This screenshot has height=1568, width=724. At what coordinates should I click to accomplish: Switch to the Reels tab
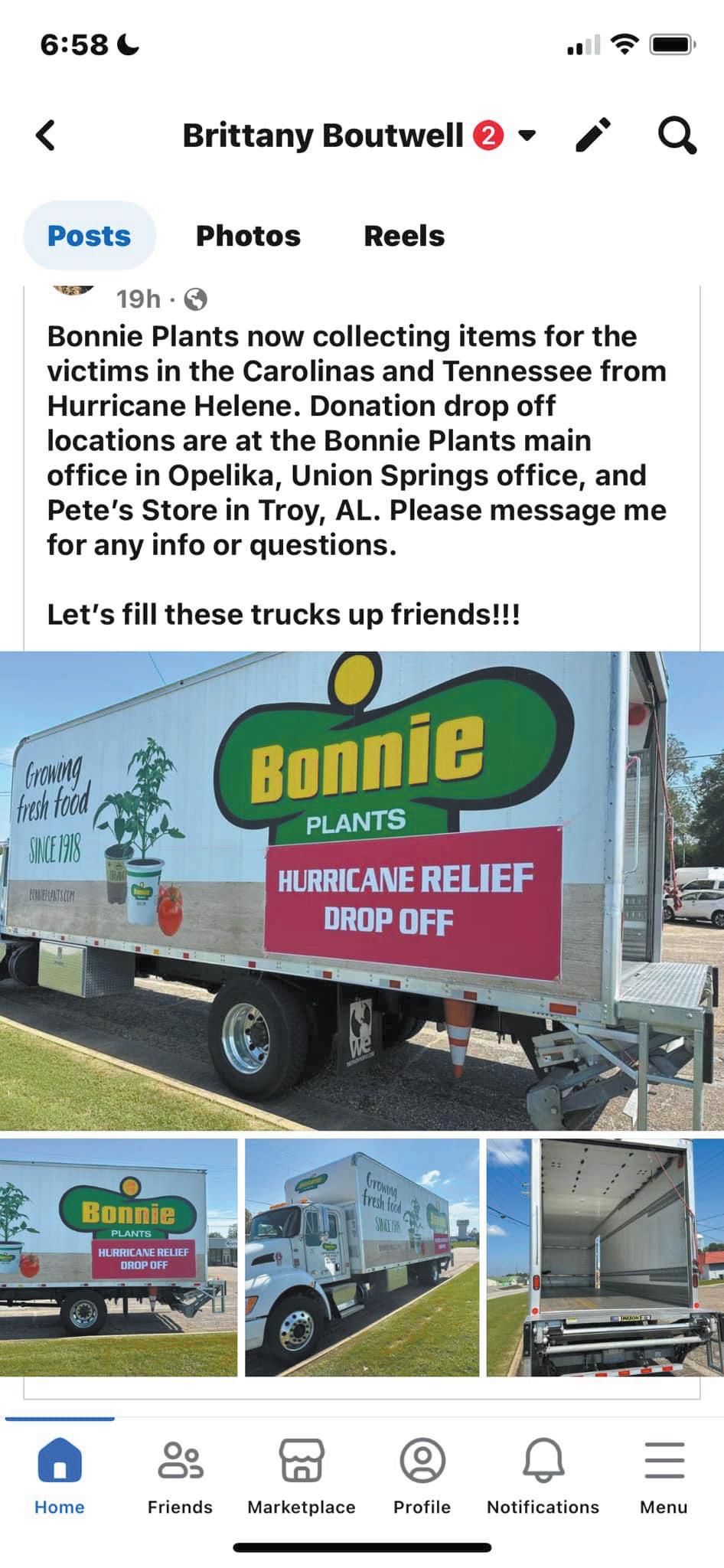[x=404, y=236]
